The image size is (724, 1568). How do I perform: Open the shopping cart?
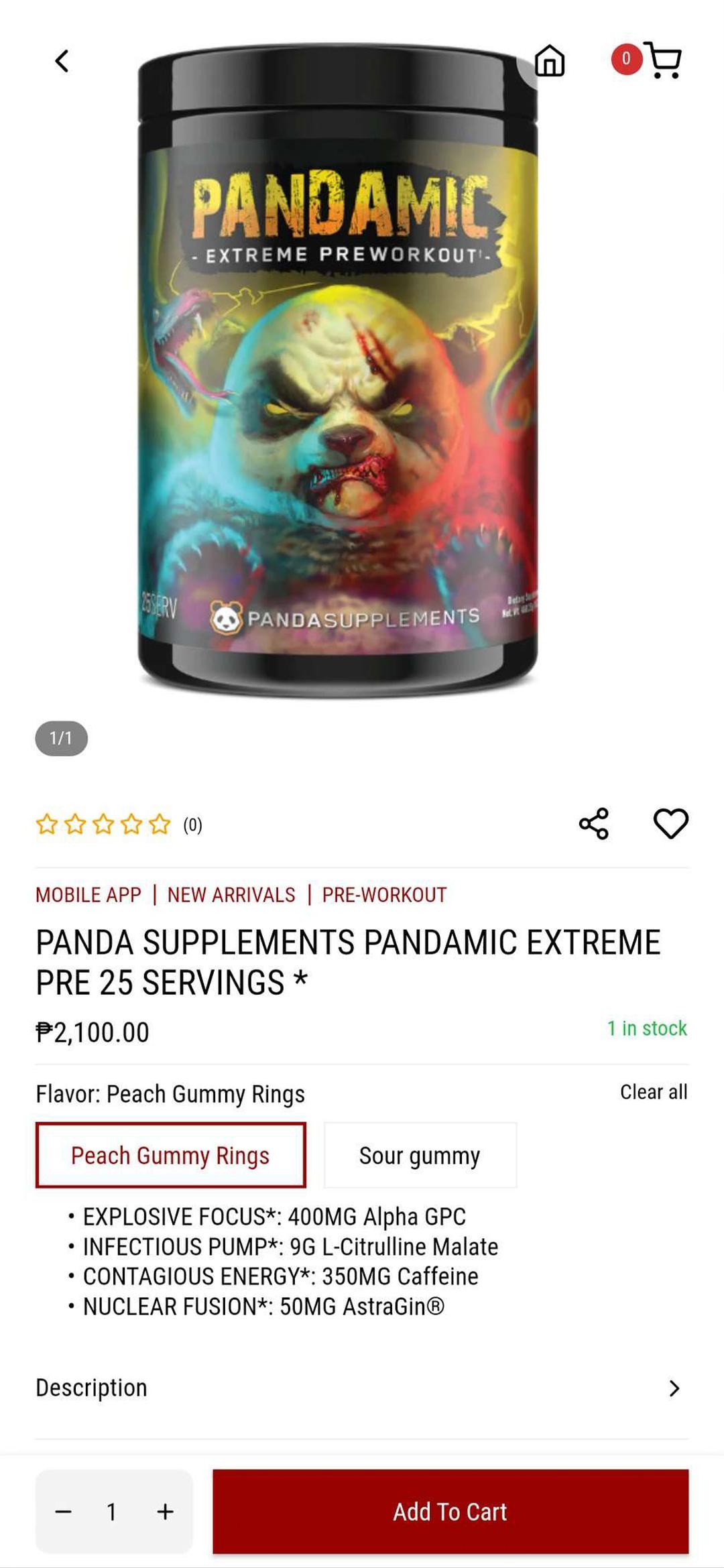click(x=662, y=60)
